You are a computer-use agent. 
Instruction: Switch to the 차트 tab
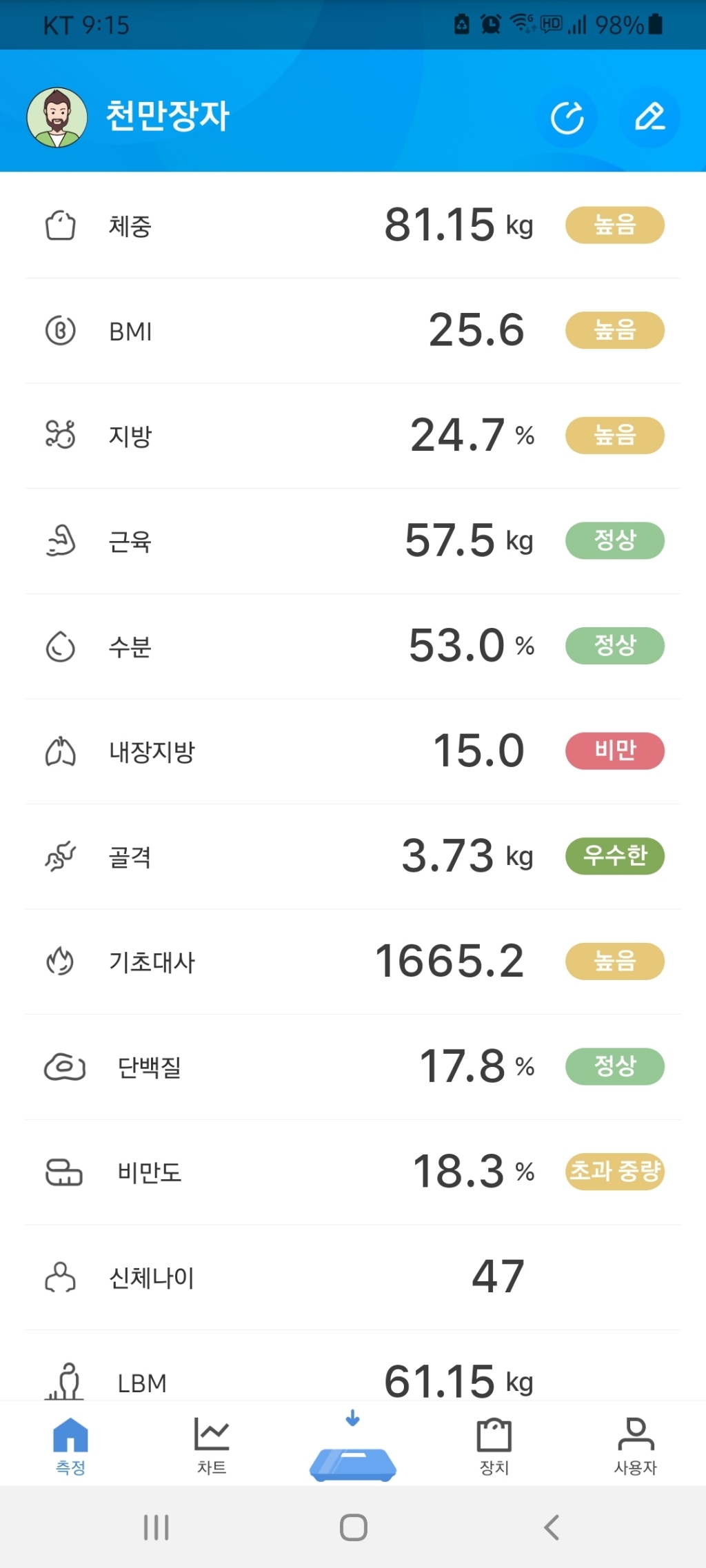tap(212, 1445)
